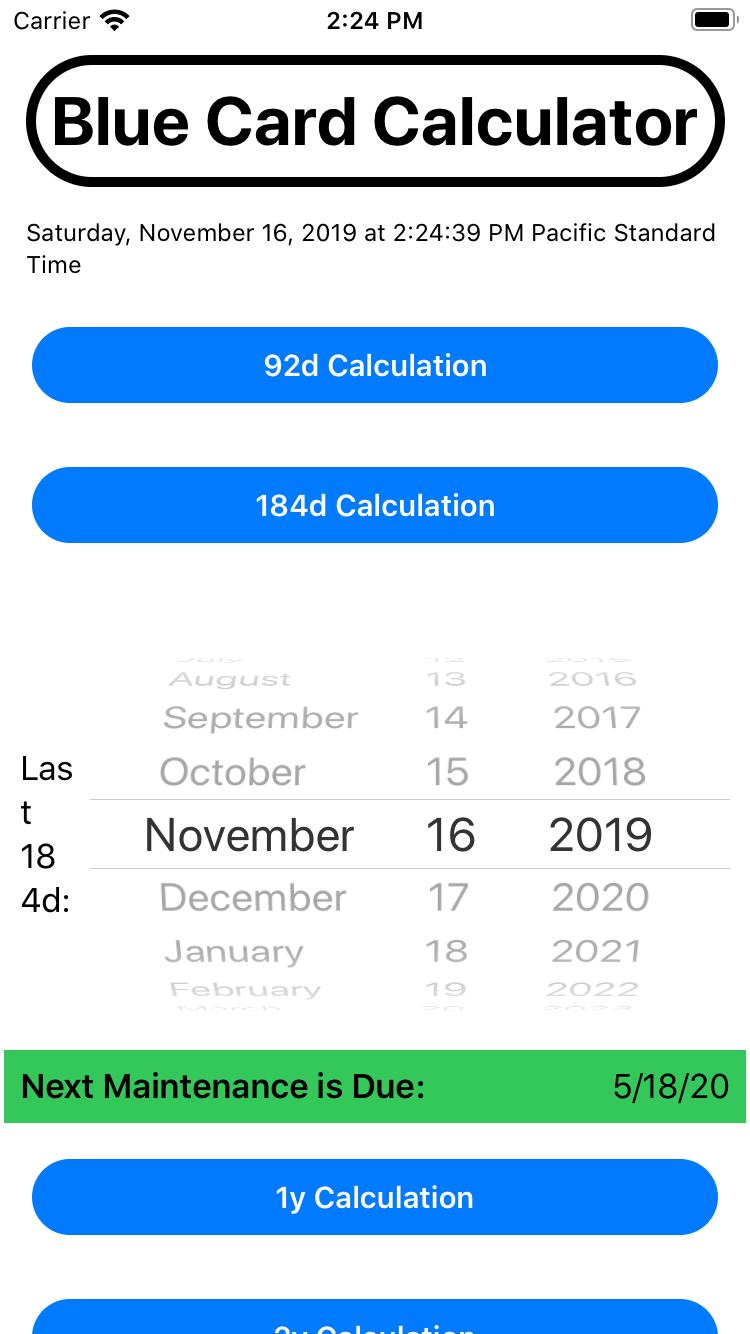Pick 2021 in the year column
Screen dimensions: 750x1334
click(x=596, y=951)
